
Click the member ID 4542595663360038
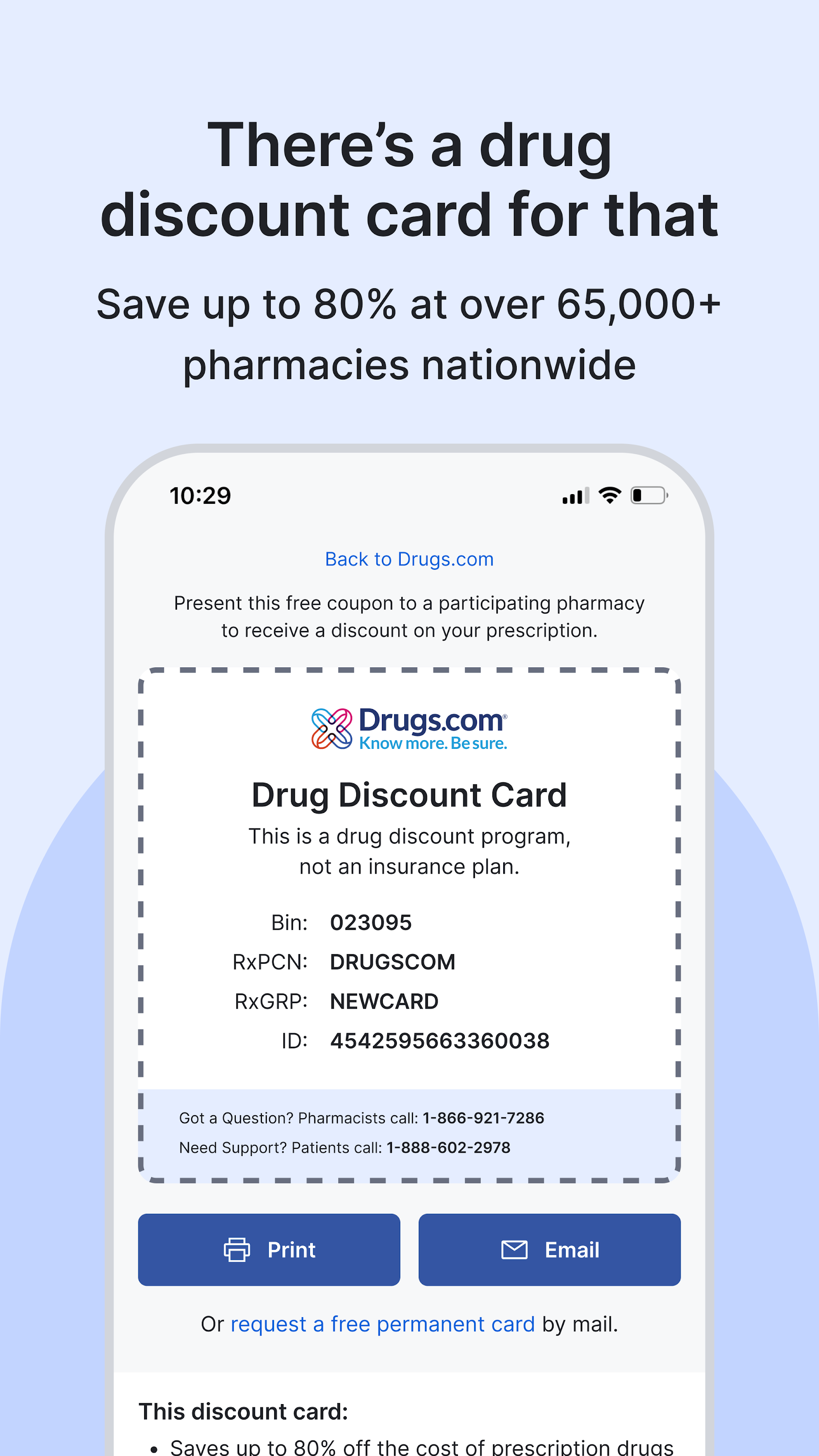[440, 1040]
